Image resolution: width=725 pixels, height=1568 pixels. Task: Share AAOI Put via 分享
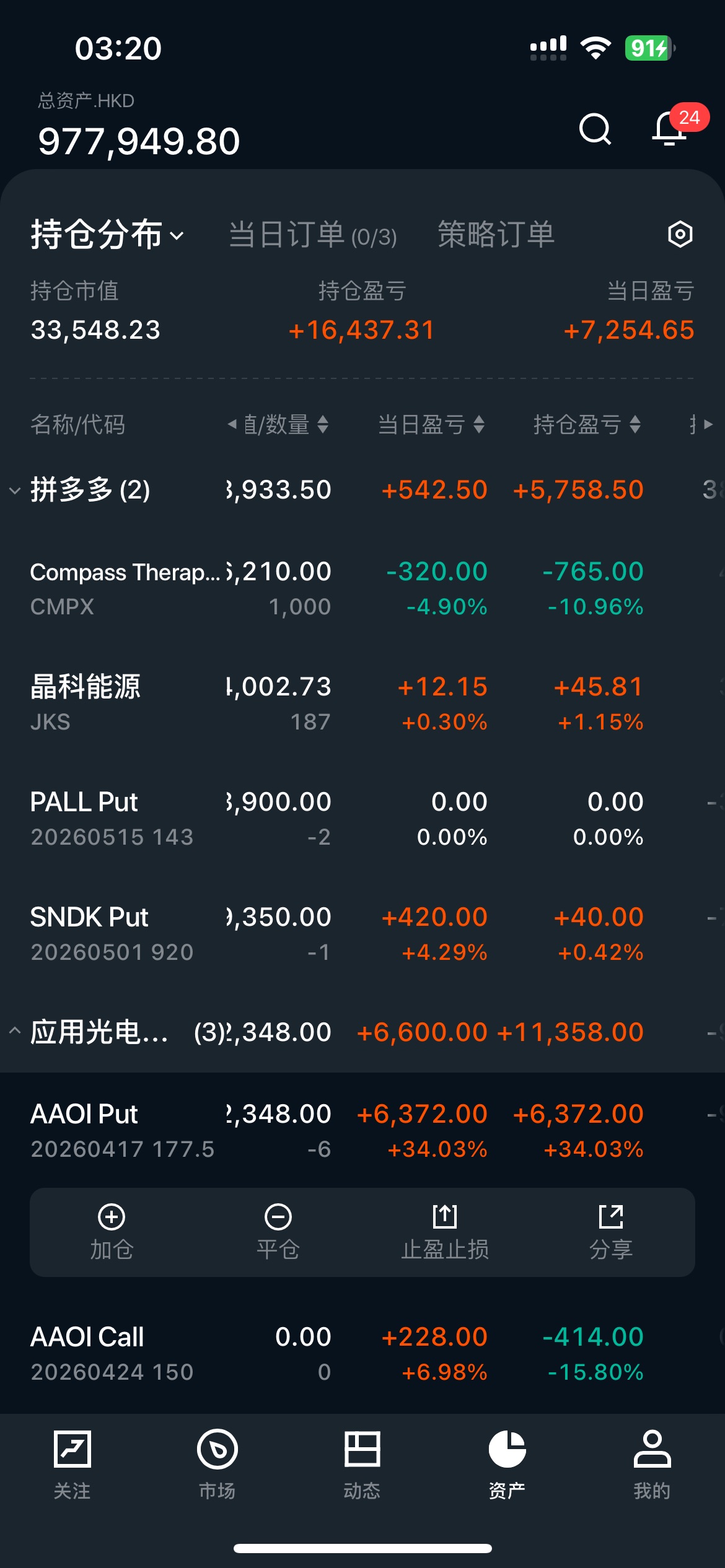[x=611, y=1232]
